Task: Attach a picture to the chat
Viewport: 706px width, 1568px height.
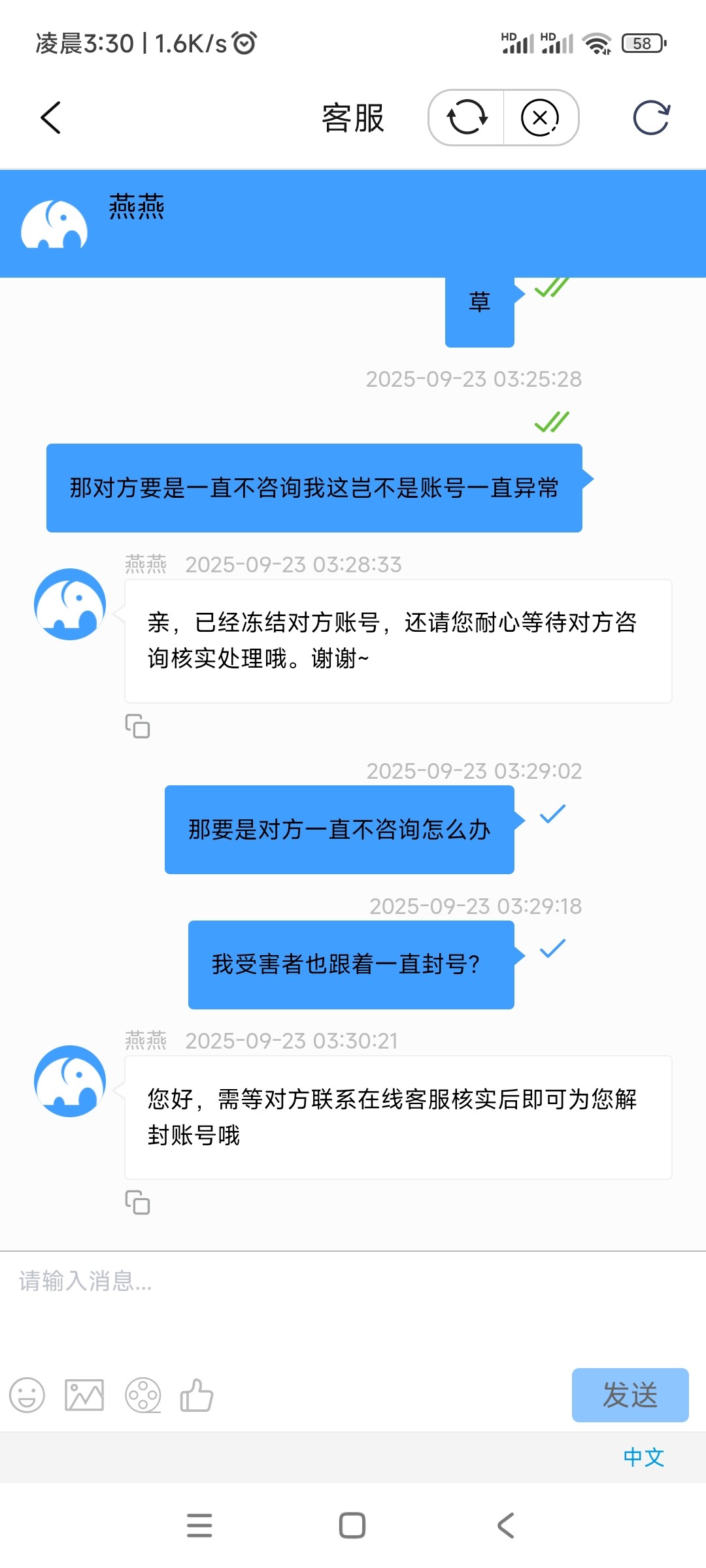Action: pyautogui.click(x=84, y=1396)
